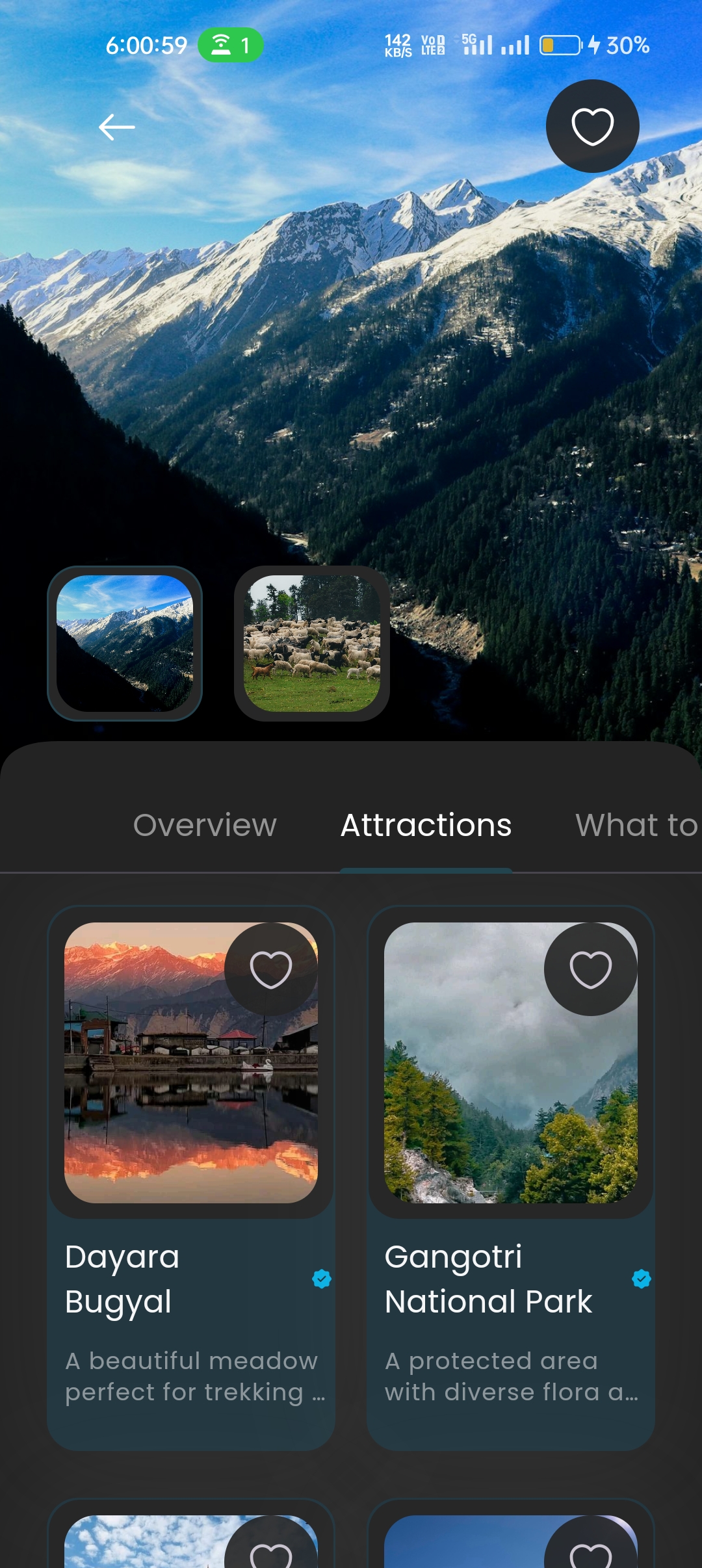
Task: Open the What to tab
Action: 636,825
